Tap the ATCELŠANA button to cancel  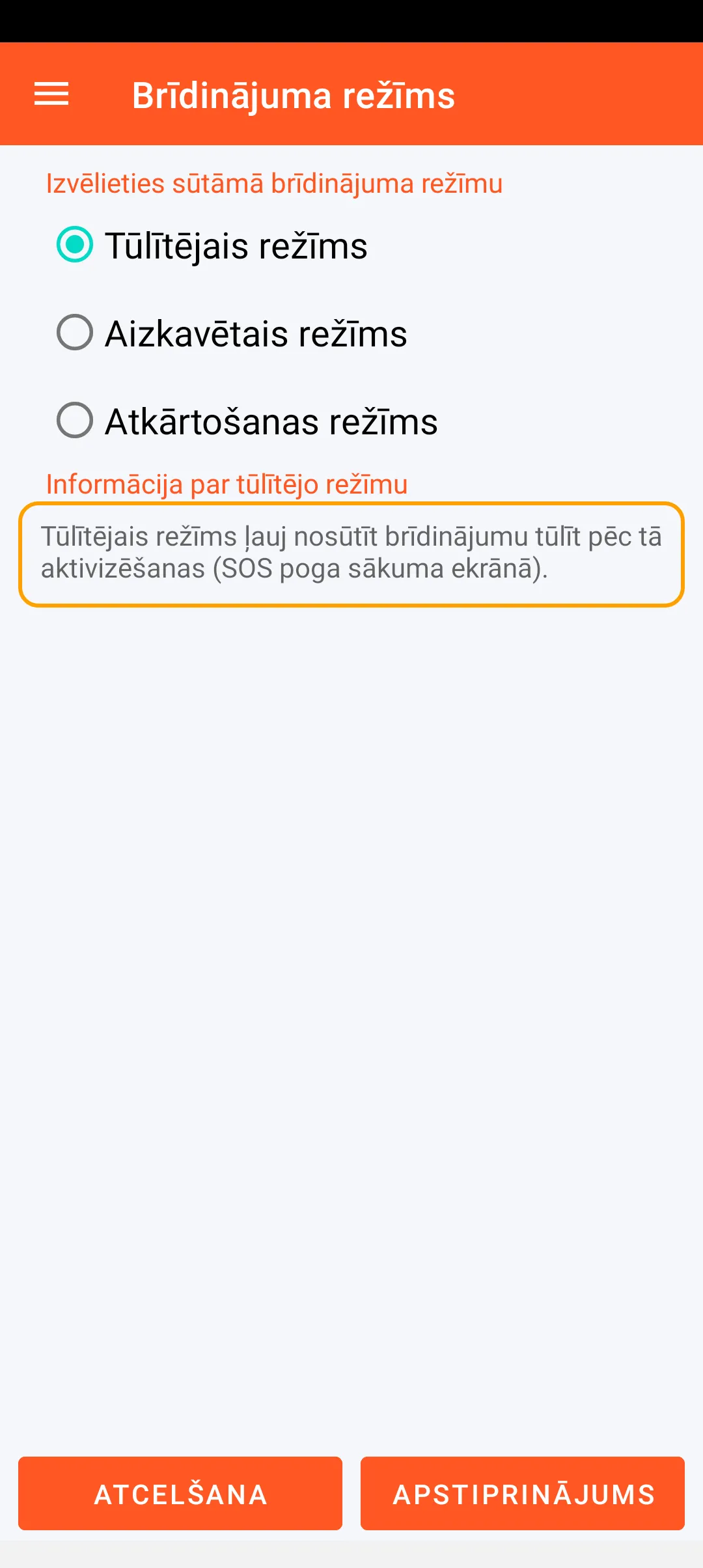[x=180, y=1493]
